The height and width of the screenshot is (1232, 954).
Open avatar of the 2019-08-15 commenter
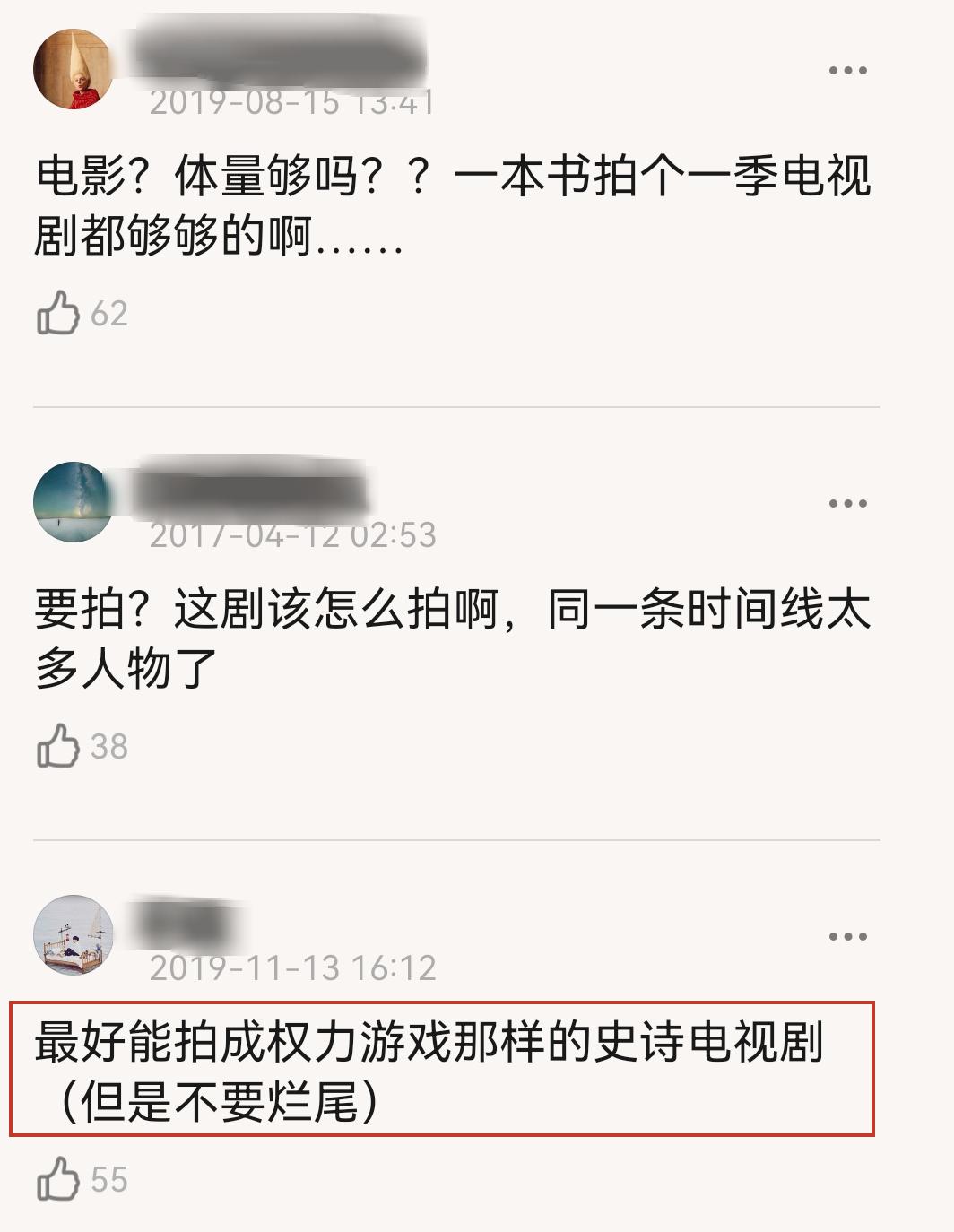tap(74, 69)
